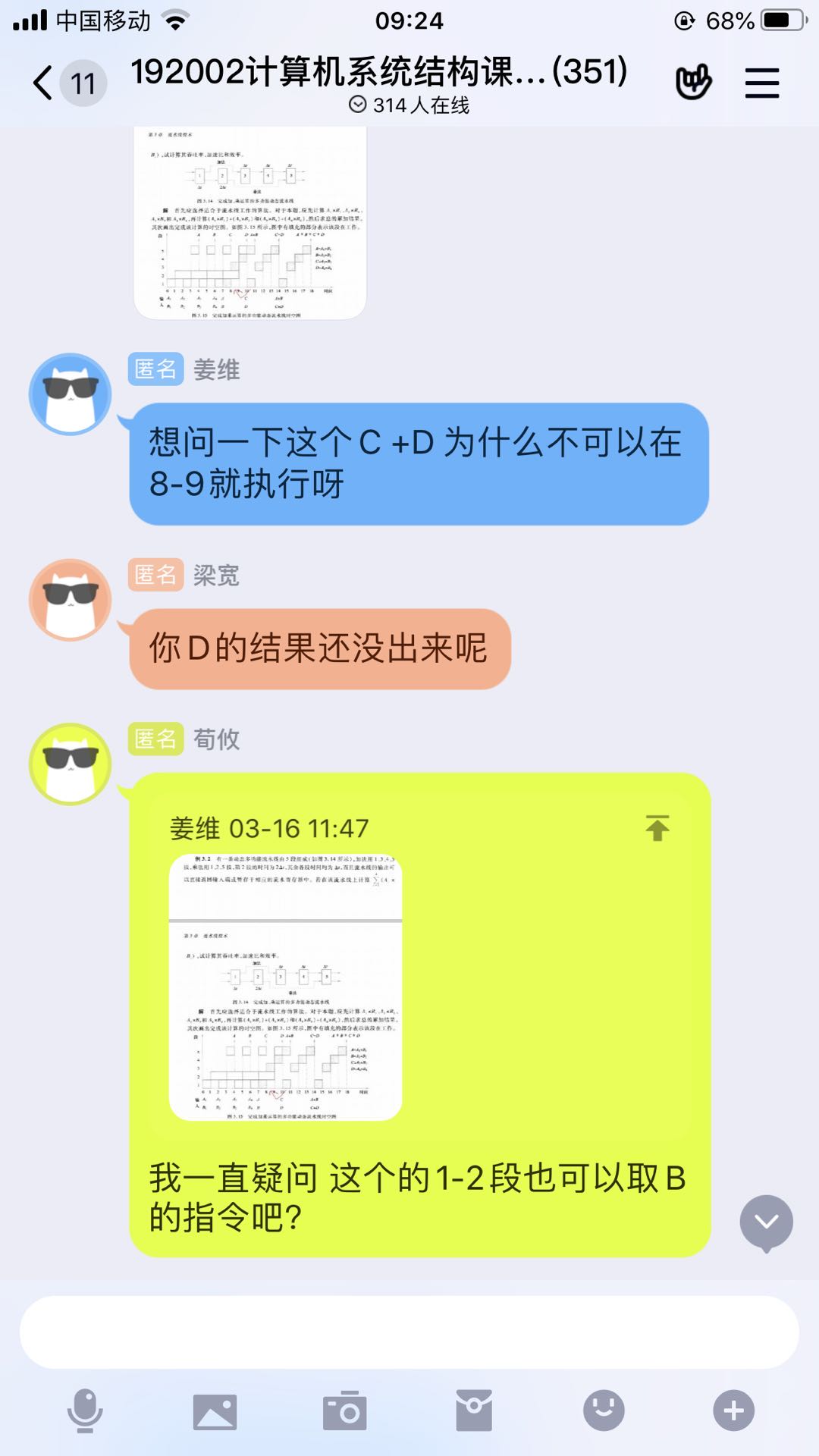Open the emoji panel
Viewport: 819px width, 1456px height.
click(x=604, y=1410)
